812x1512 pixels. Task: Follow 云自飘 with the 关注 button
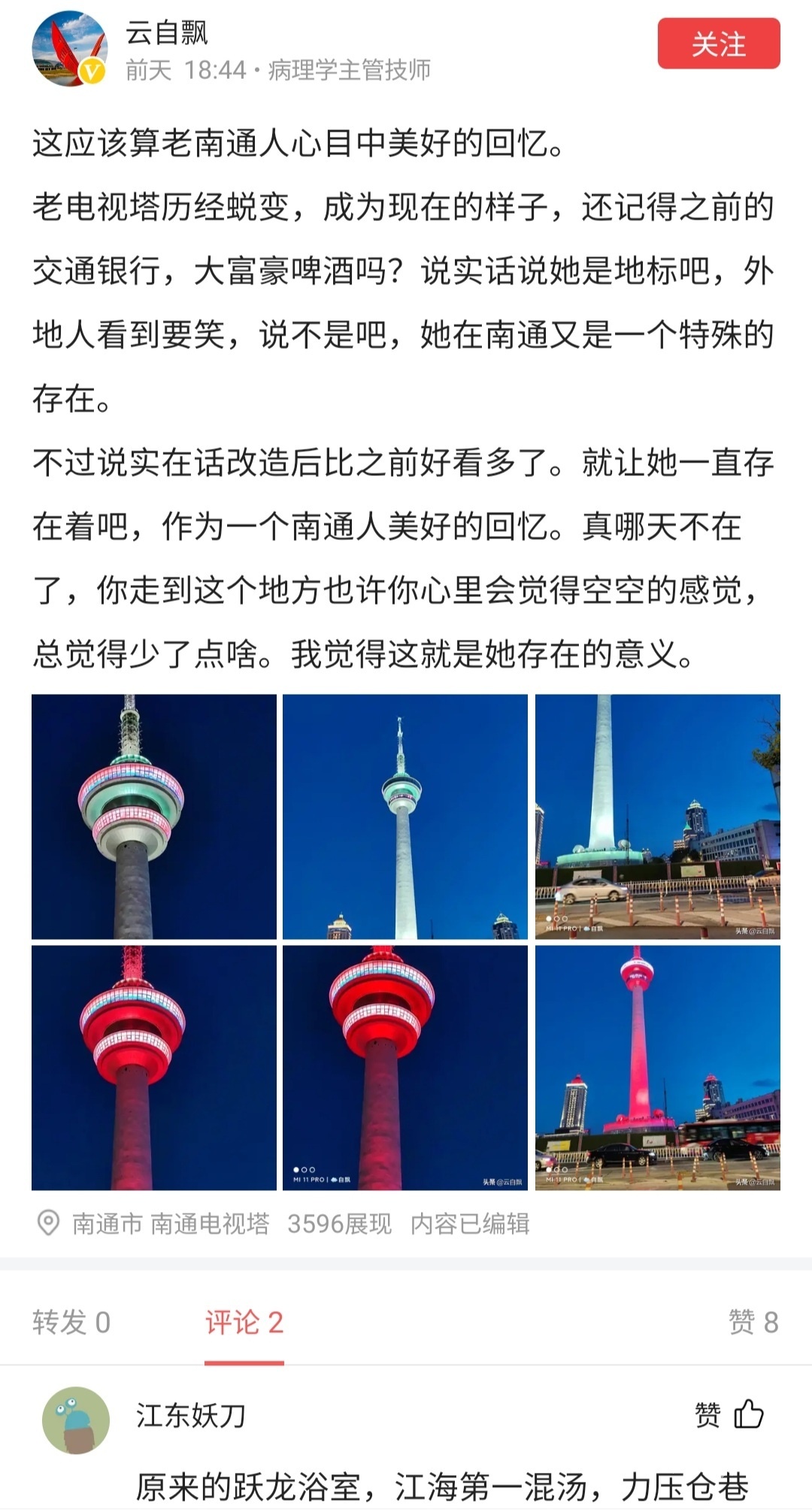pos(718,44)
